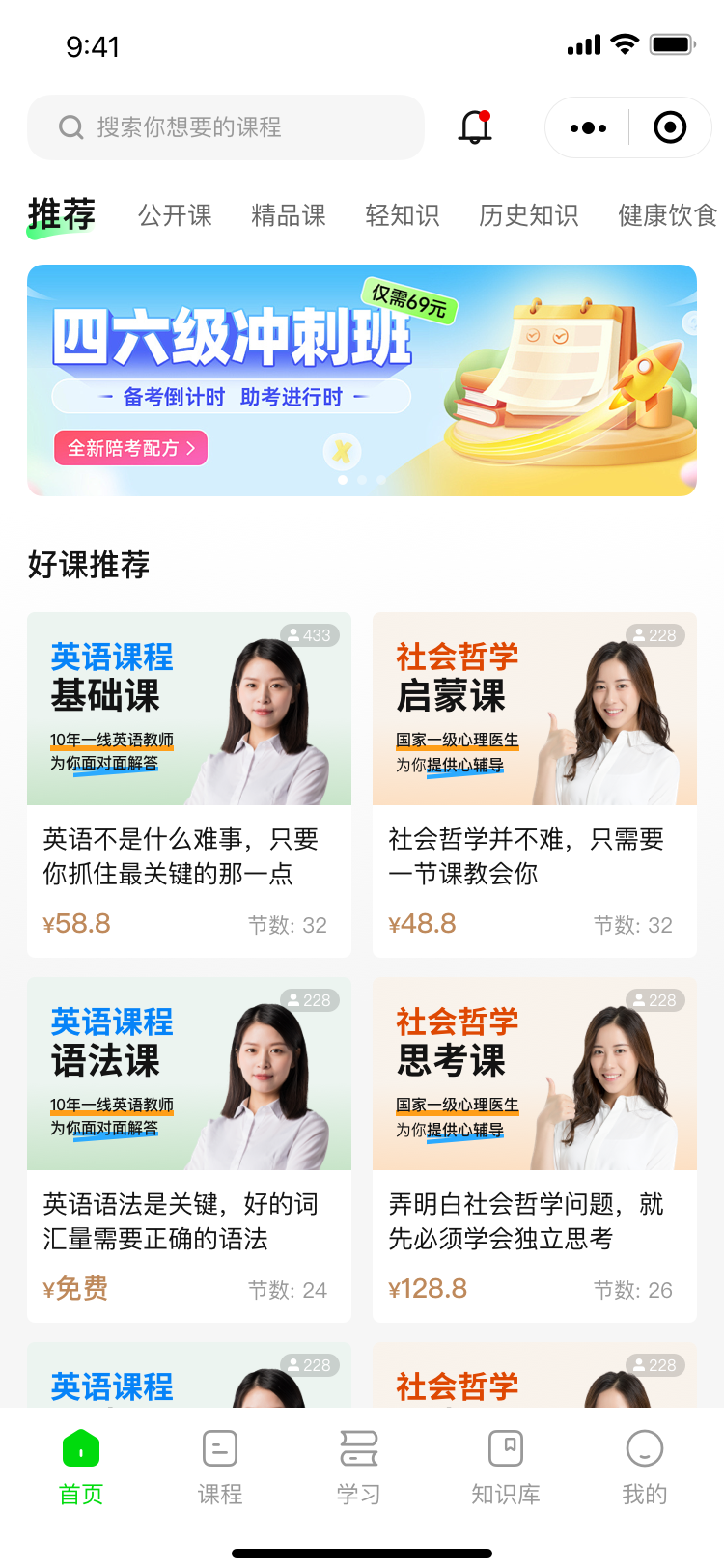Select the 社会哲学 思考课 course card
The image size is (724, 1568).
[535, 1149]
